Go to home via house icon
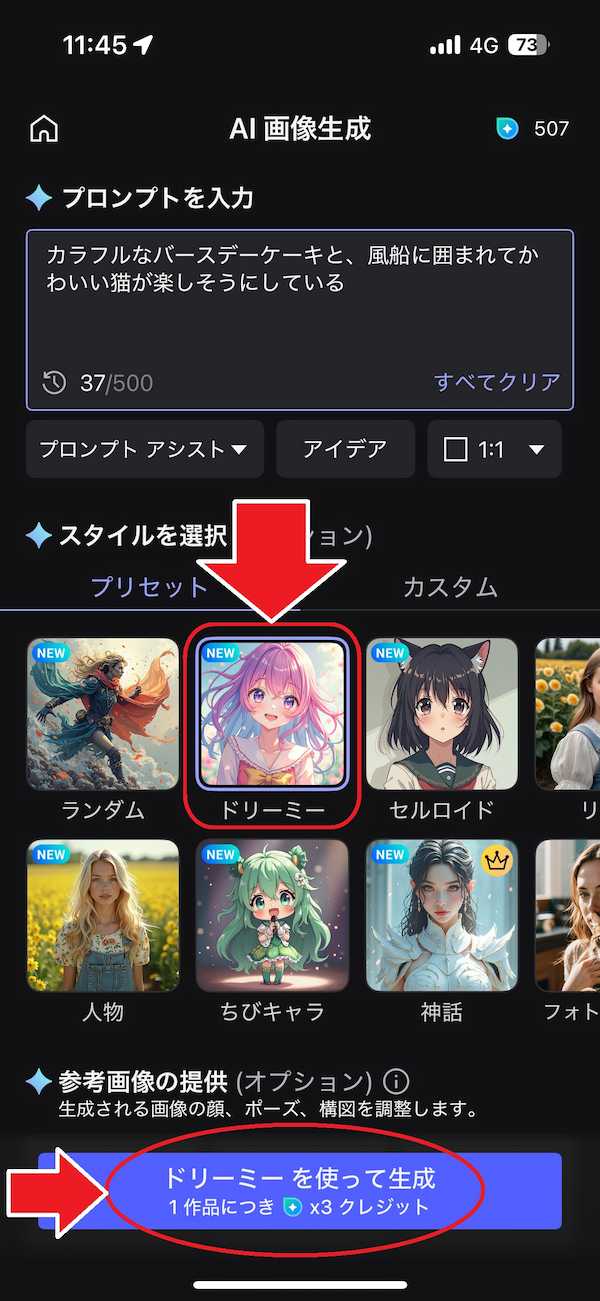The height and width of the screenshot is (1301, 600). pos(44,129)
